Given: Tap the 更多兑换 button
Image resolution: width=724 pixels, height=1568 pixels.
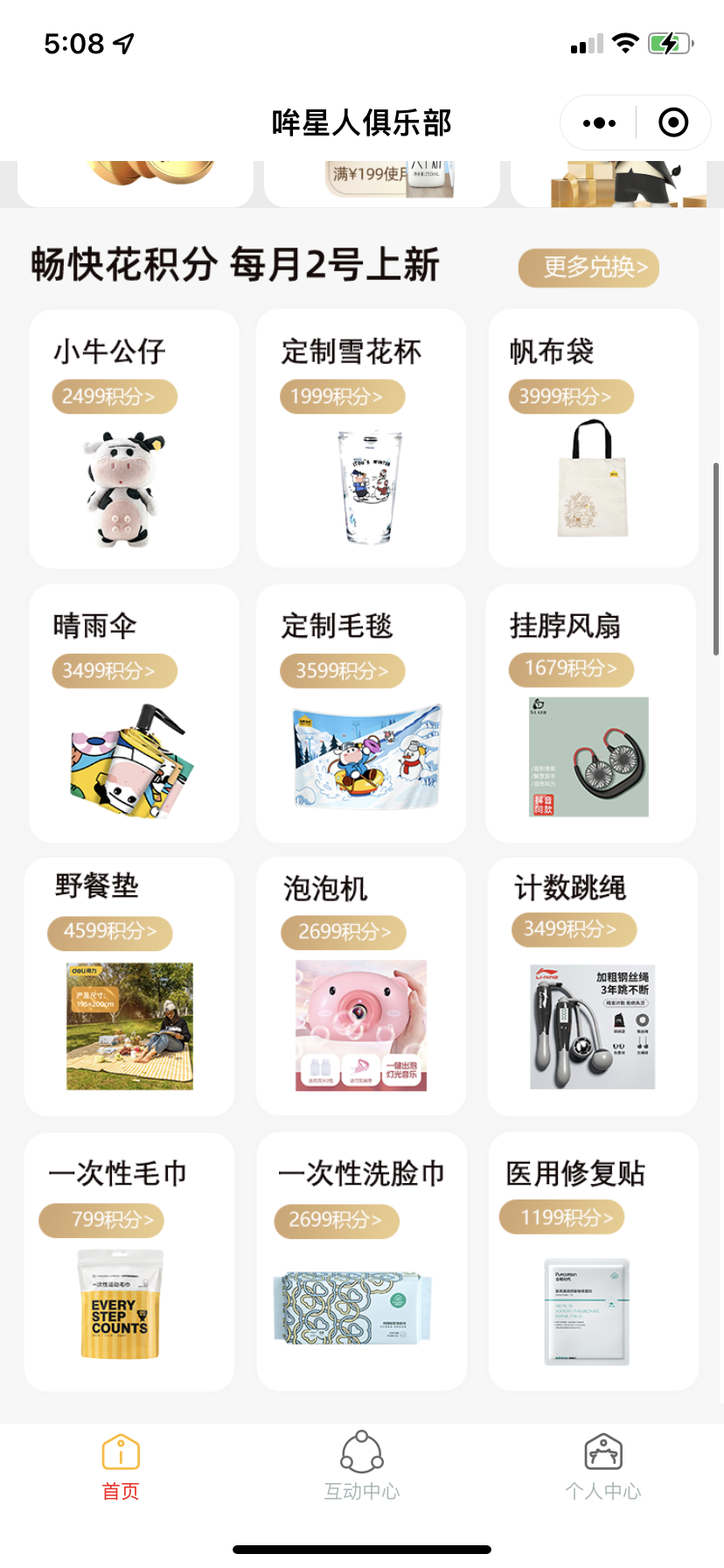Looking at the screenshot, I should [x=588, y=268].
